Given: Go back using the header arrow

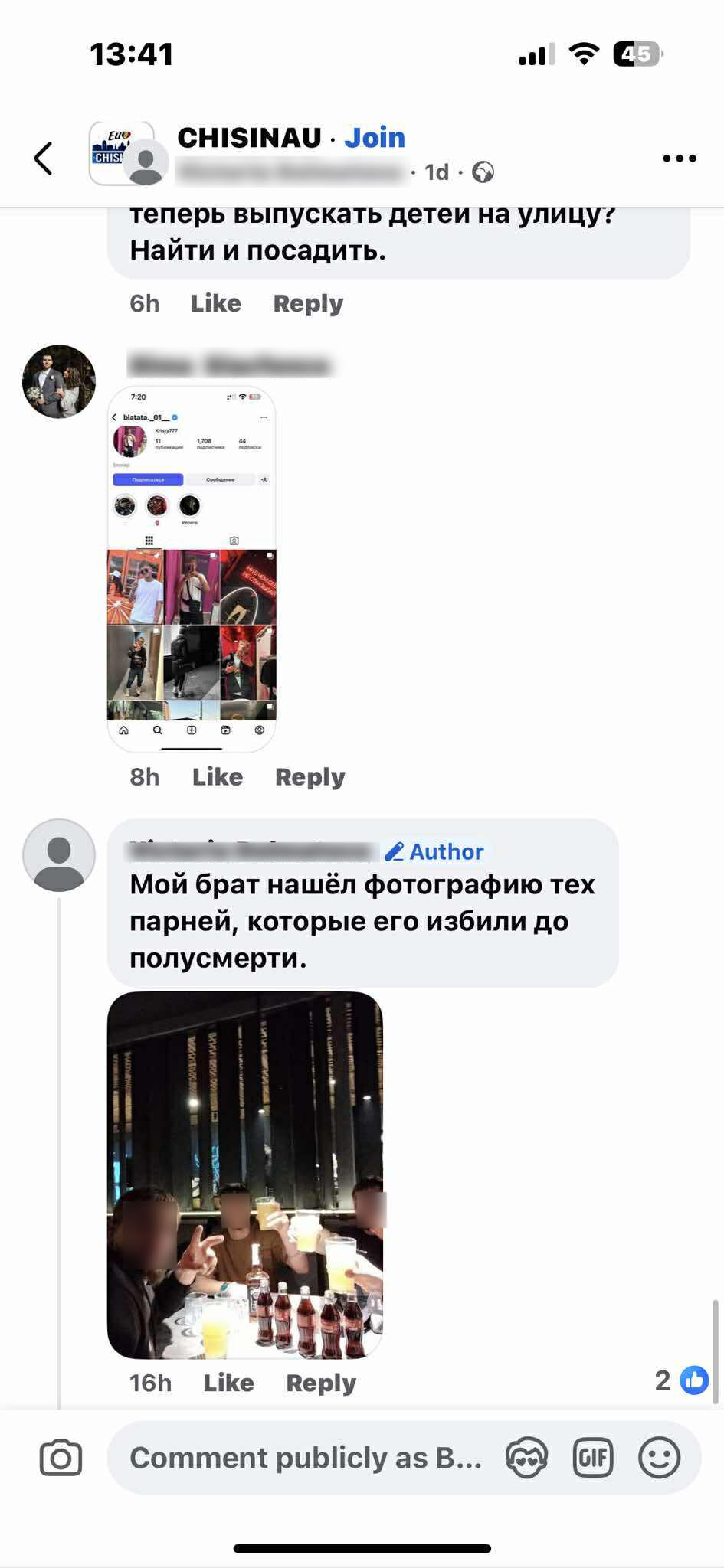Looking at the screenshot, I should tap(44, 158).
